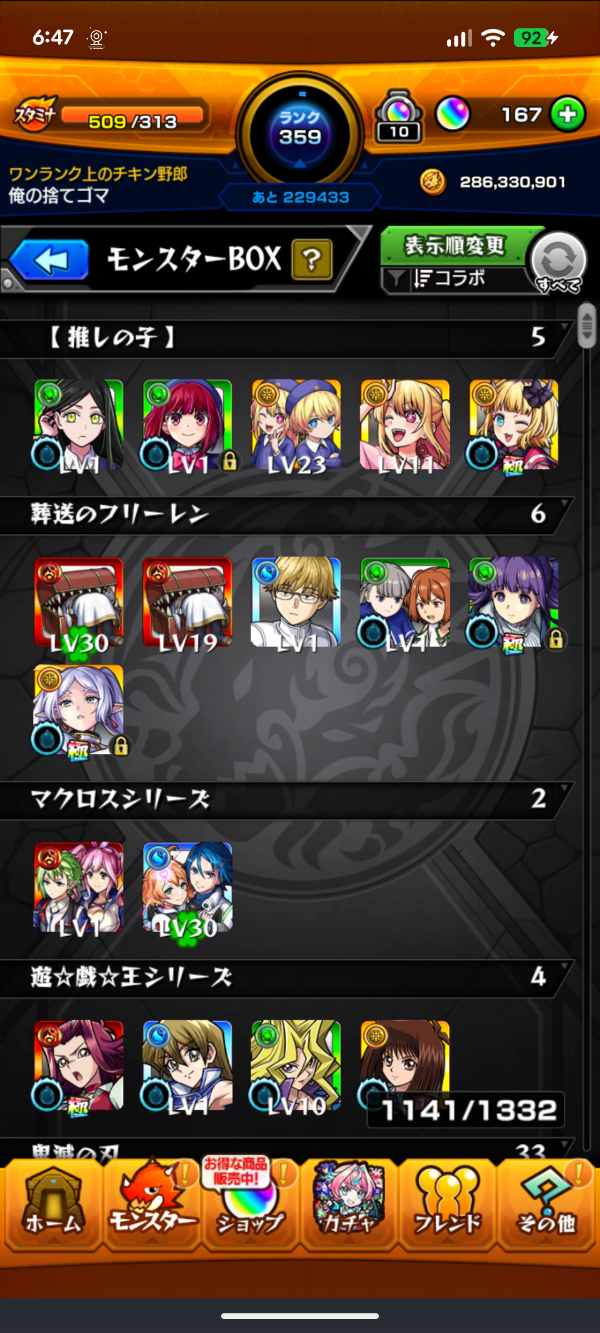
Task: Add orbs with the green plus button
Action: coord(567,115)
